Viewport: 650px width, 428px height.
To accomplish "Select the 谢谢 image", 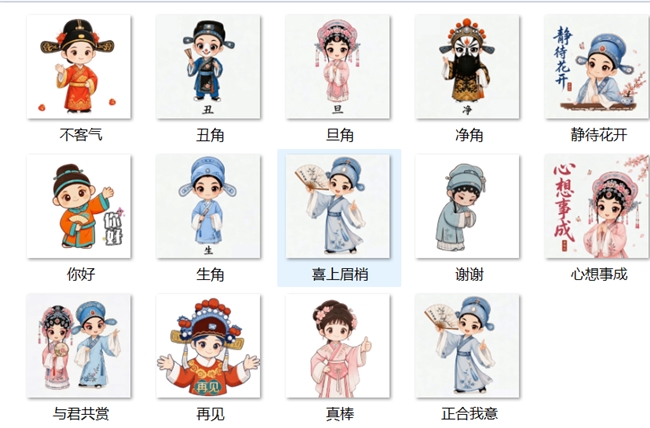I will coord(467,206).
